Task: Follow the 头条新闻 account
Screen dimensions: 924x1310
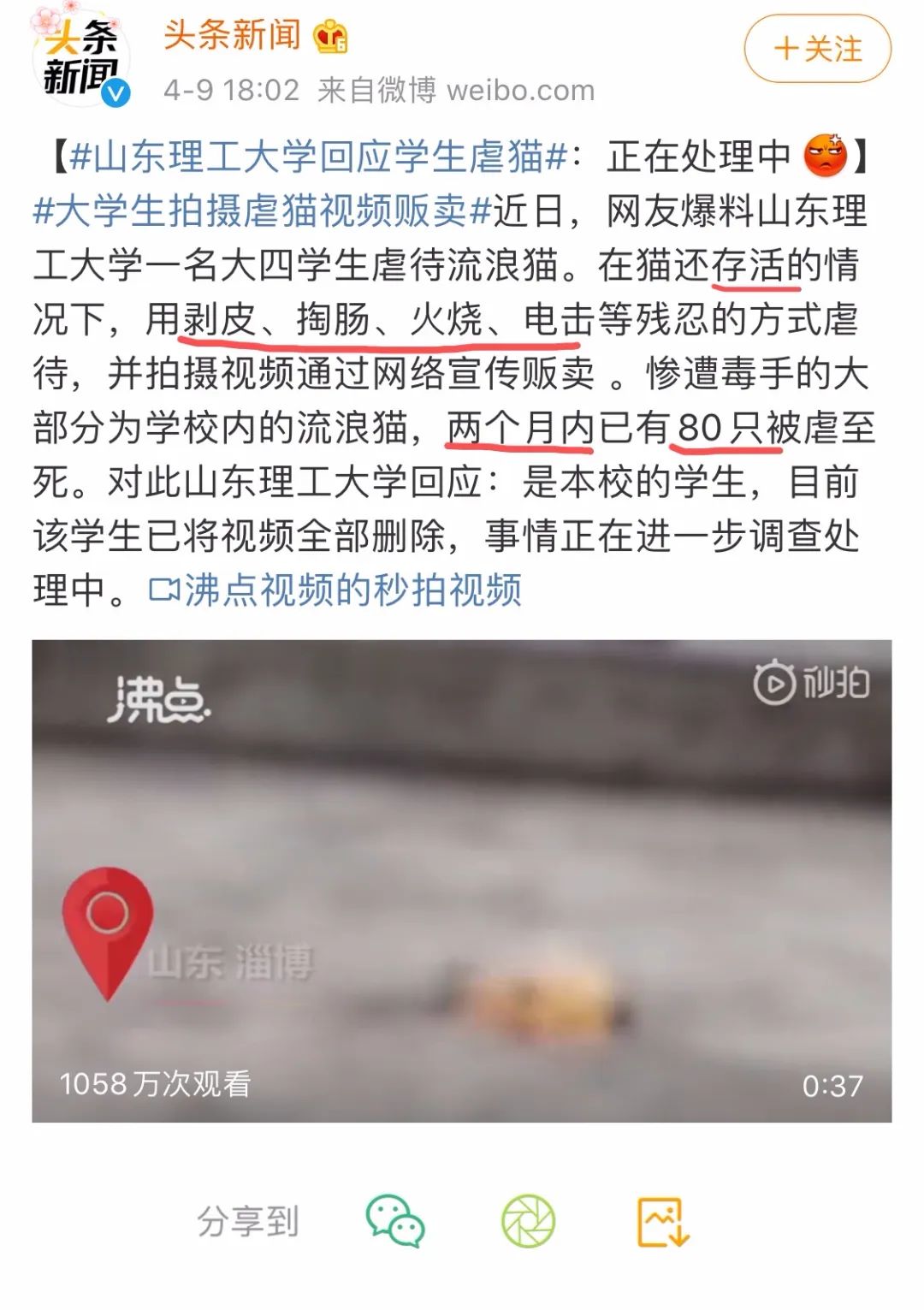Action: point(817,50)
